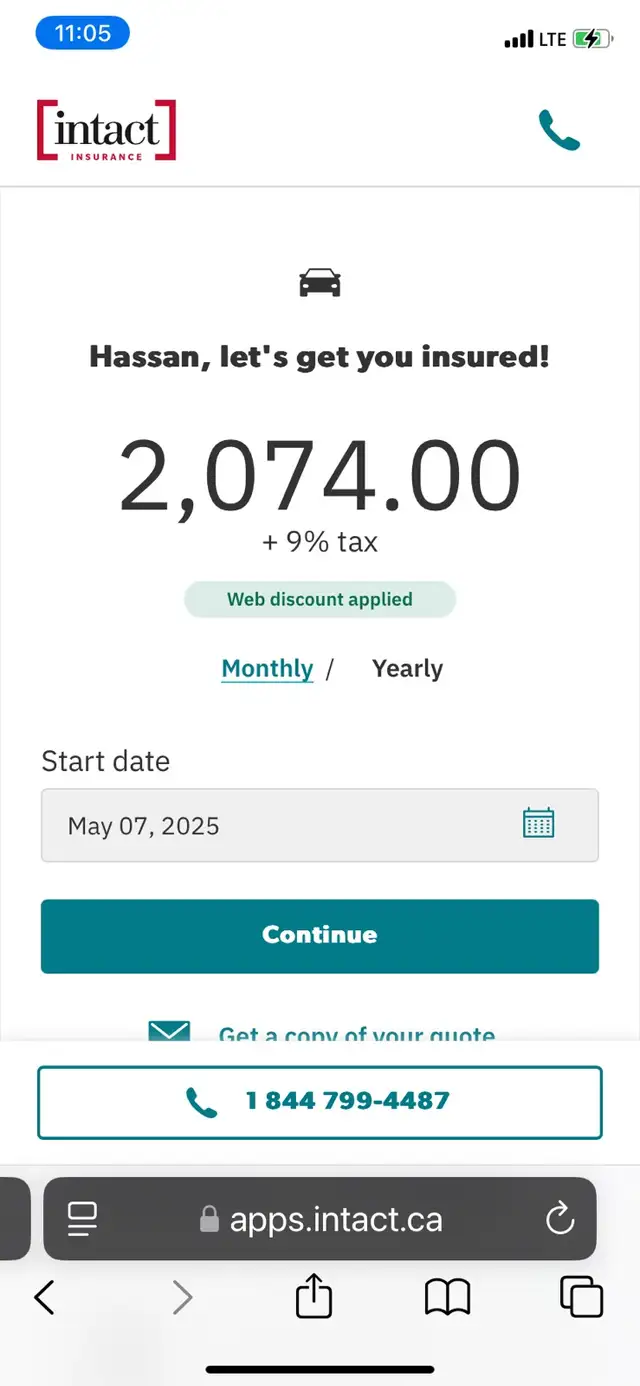Open the Safari page menu icon

click(x=82, y=1218)
